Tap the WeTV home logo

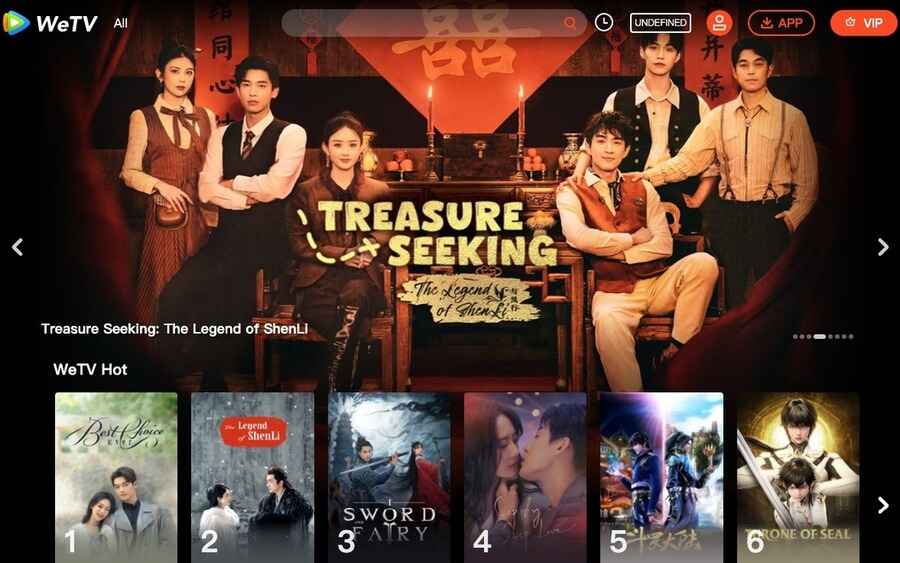pyautogui.click(x=50, y=22)
